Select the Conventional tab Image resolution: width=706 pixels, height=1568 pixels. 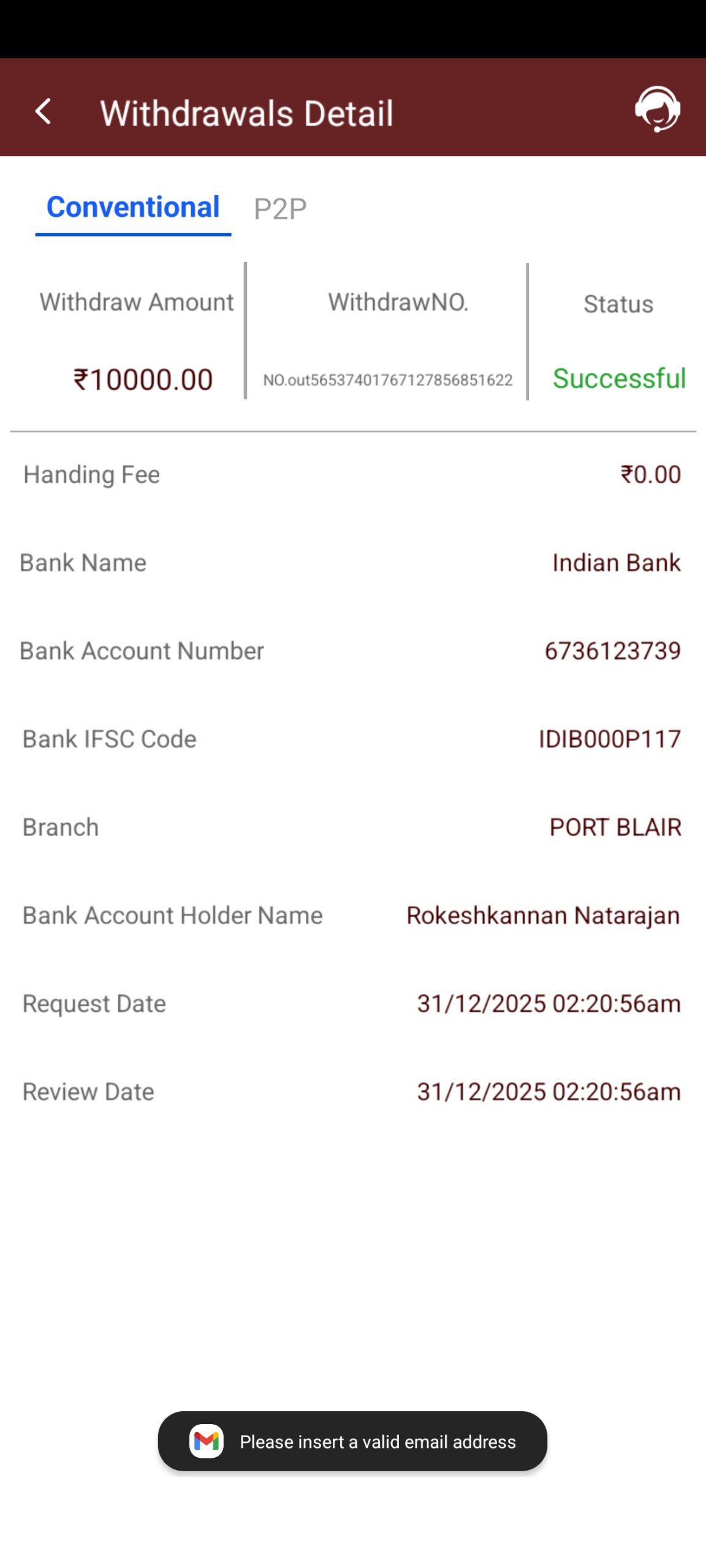(x=133, y=208)
